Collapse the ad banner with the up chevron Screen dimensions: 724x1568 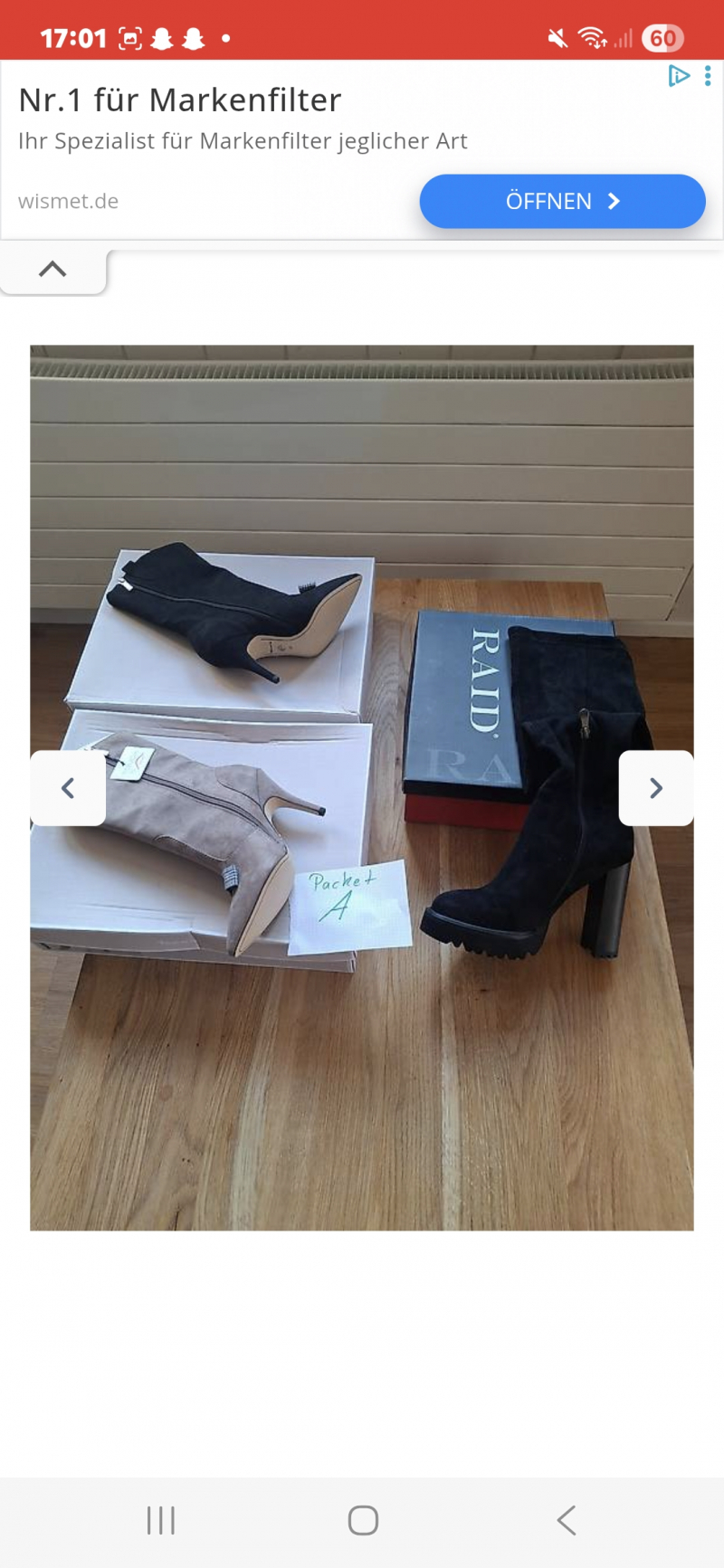pyautogui.click(x=52, y=269)
